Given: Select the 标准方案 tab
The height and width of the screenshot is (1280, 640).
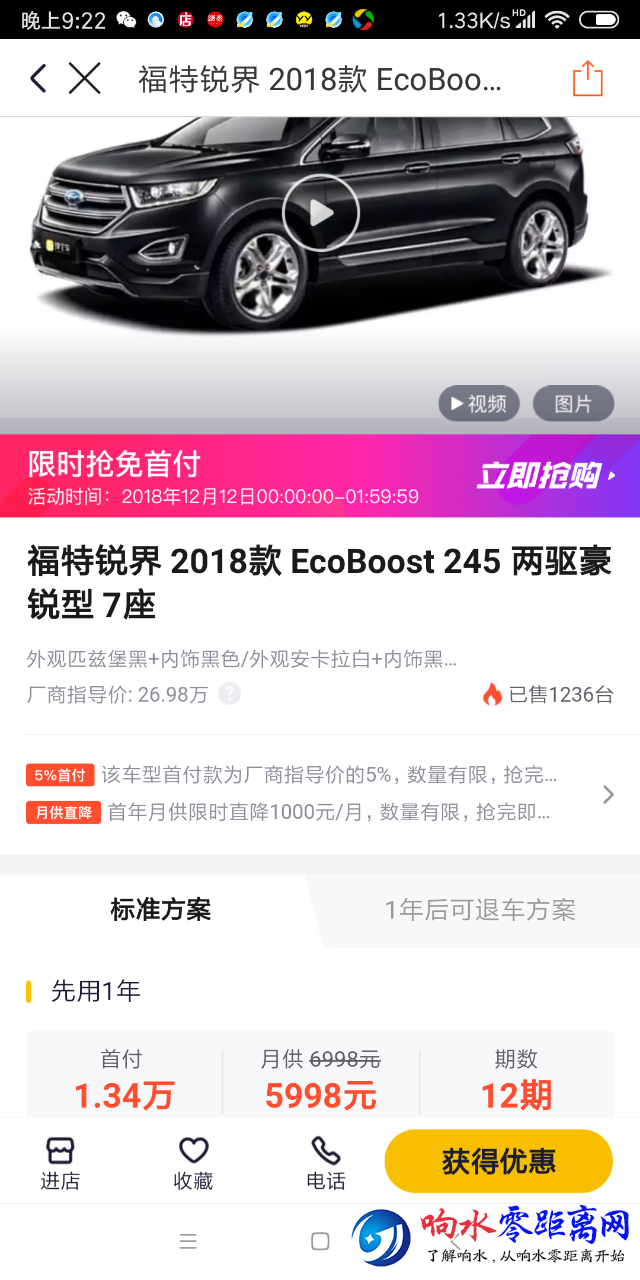Looking at the screenshot, I should tap(160, 910).
